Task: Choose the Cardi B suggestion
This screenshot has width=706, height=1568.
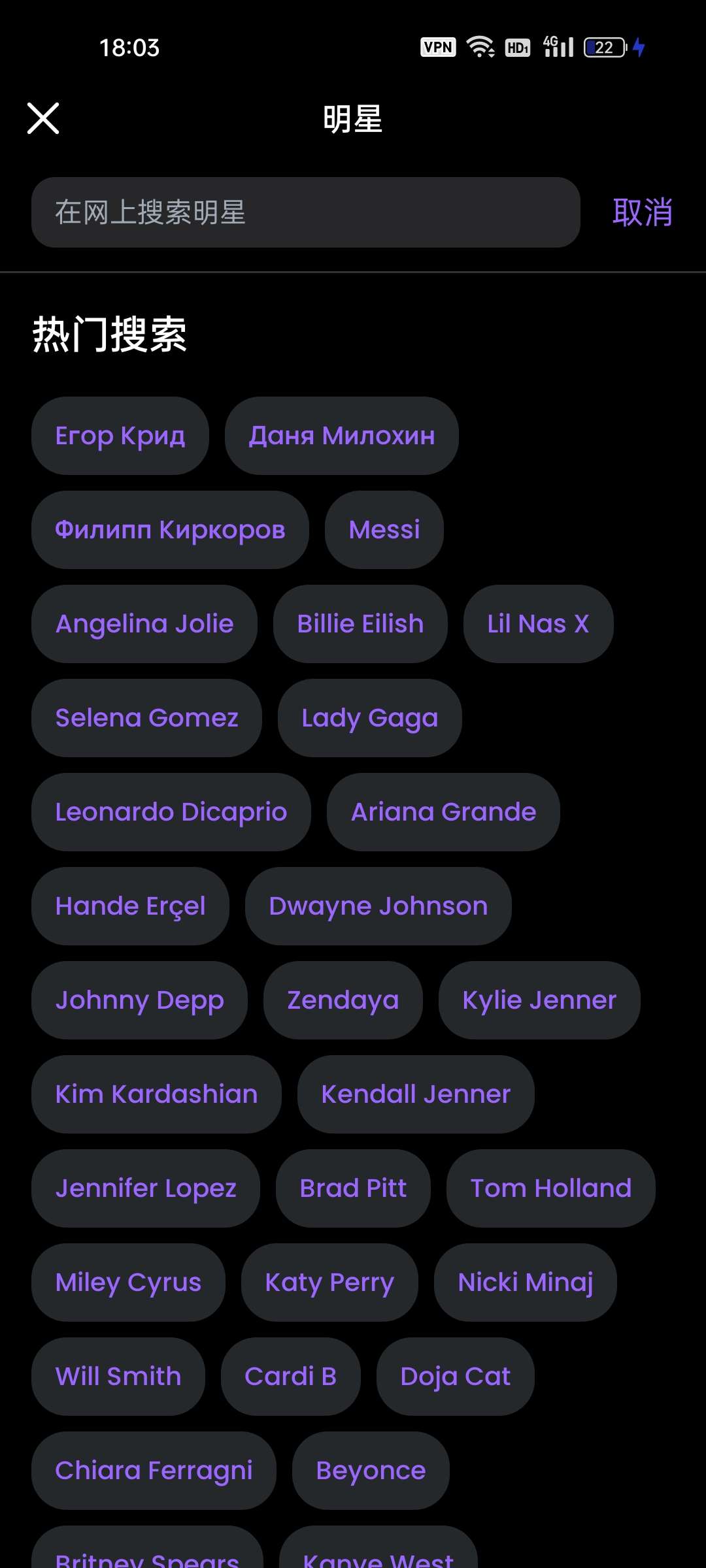Action: pos(290,1377)
